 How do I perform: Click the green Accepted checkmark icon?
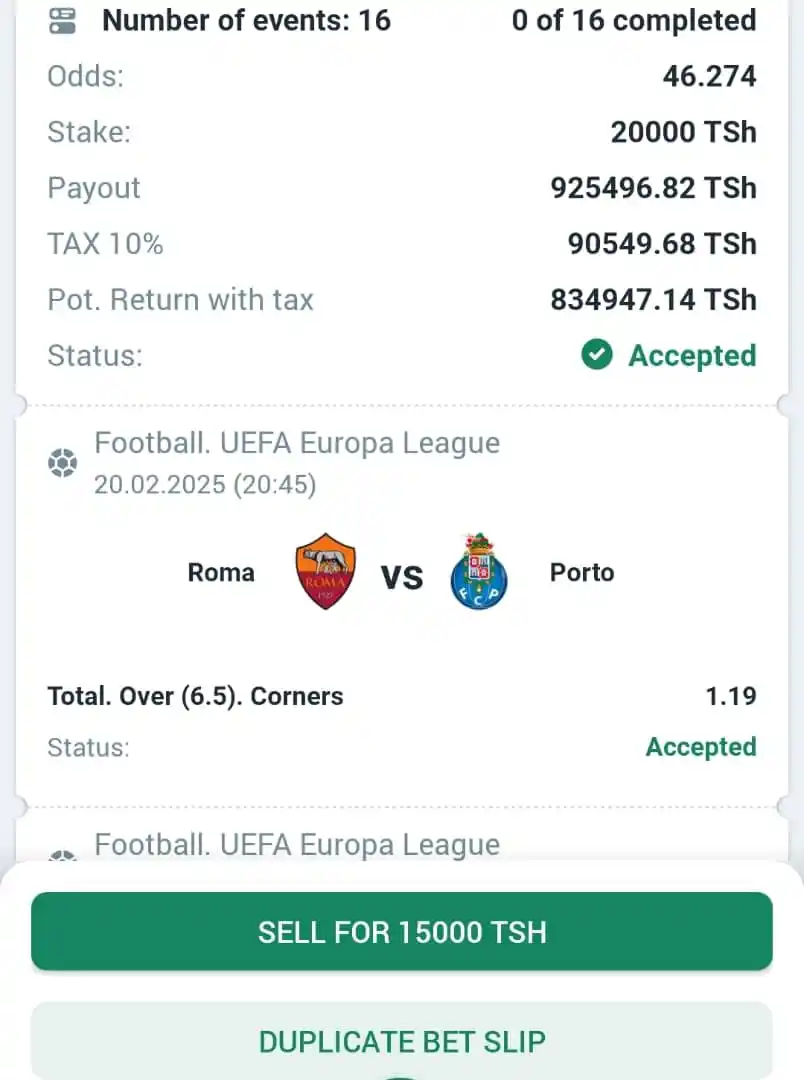[x=597, y=355]
